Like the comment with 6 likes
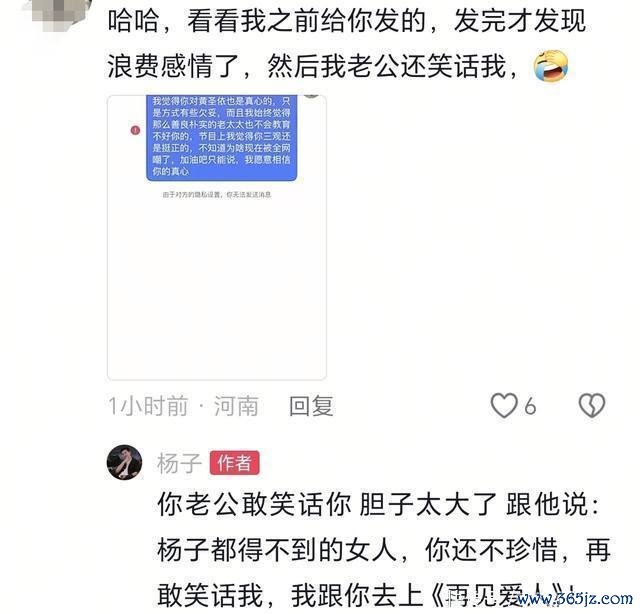Screen dimensions: 640x614 pos(504,405)
